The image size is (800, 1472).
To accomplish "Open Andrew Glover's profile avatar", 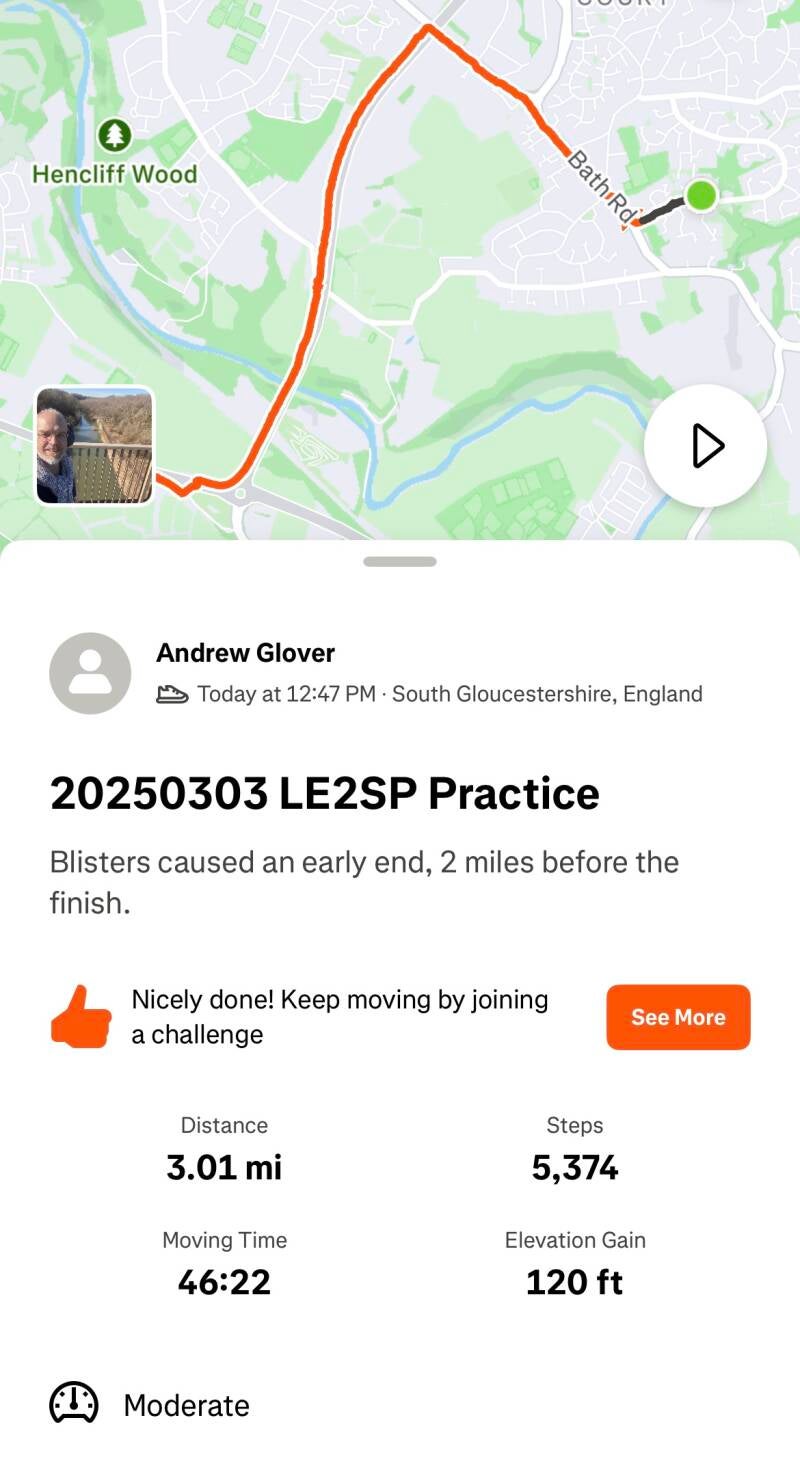I will (x=90, y=673).
